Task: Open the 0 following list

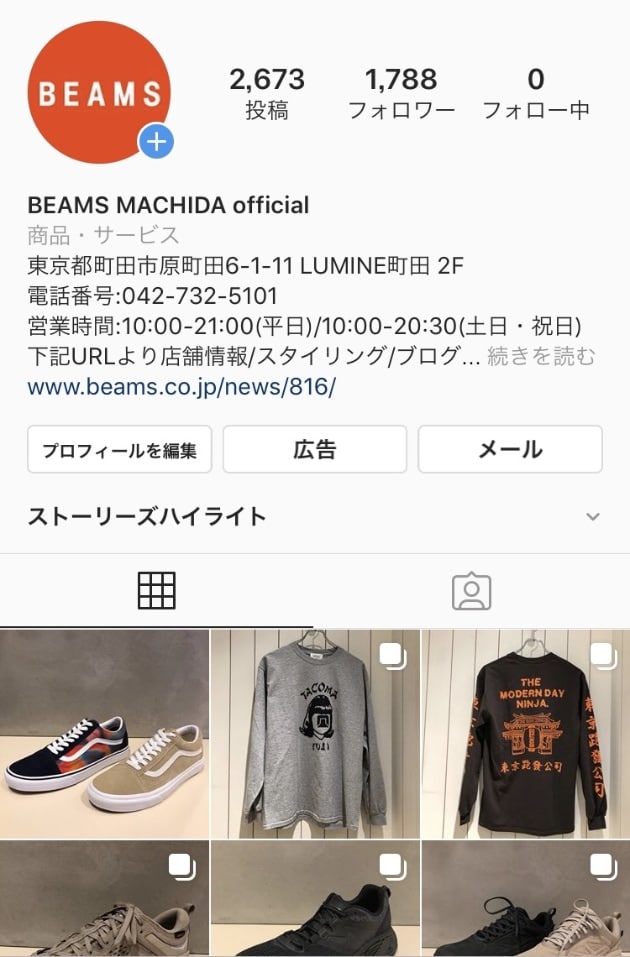Action: click(536, 94)
